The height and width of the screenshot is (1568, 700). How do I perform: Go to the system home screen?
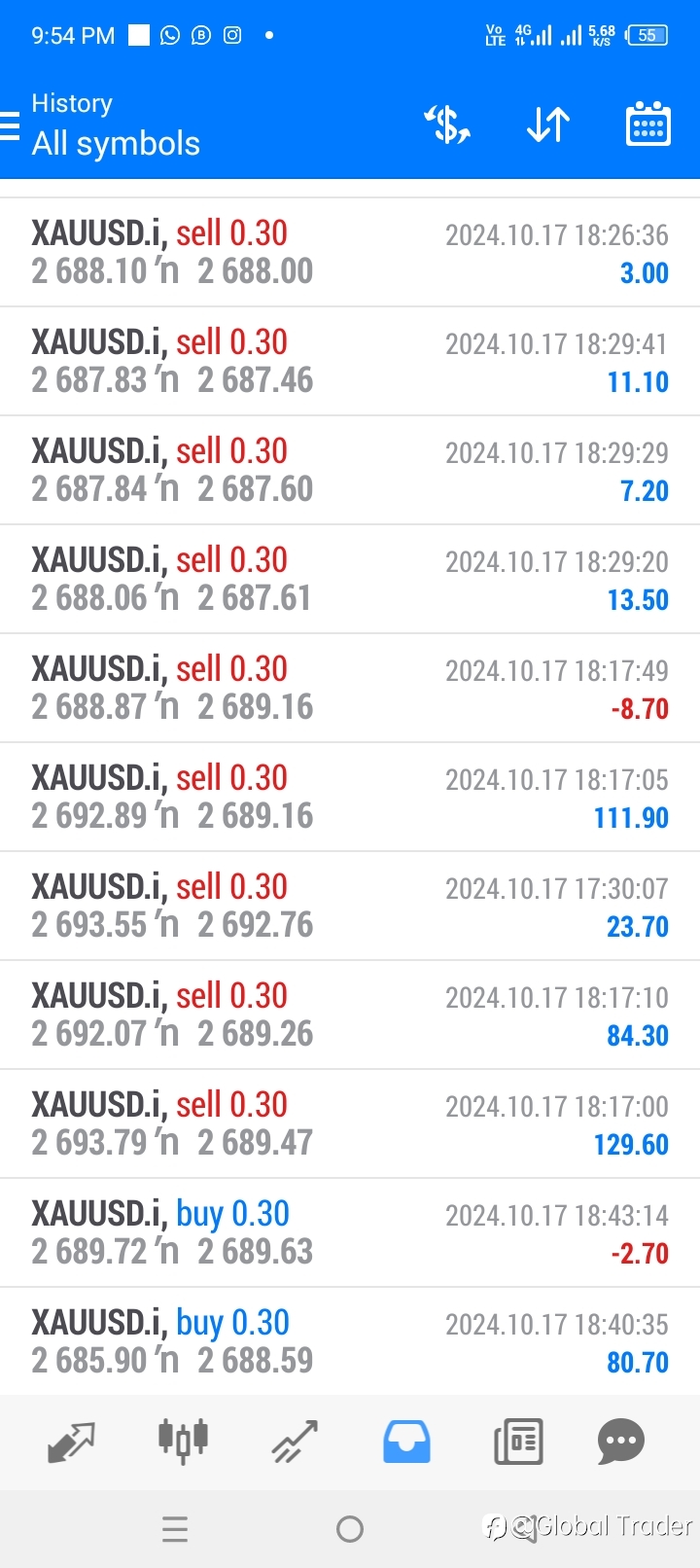tap(350, 1530)
